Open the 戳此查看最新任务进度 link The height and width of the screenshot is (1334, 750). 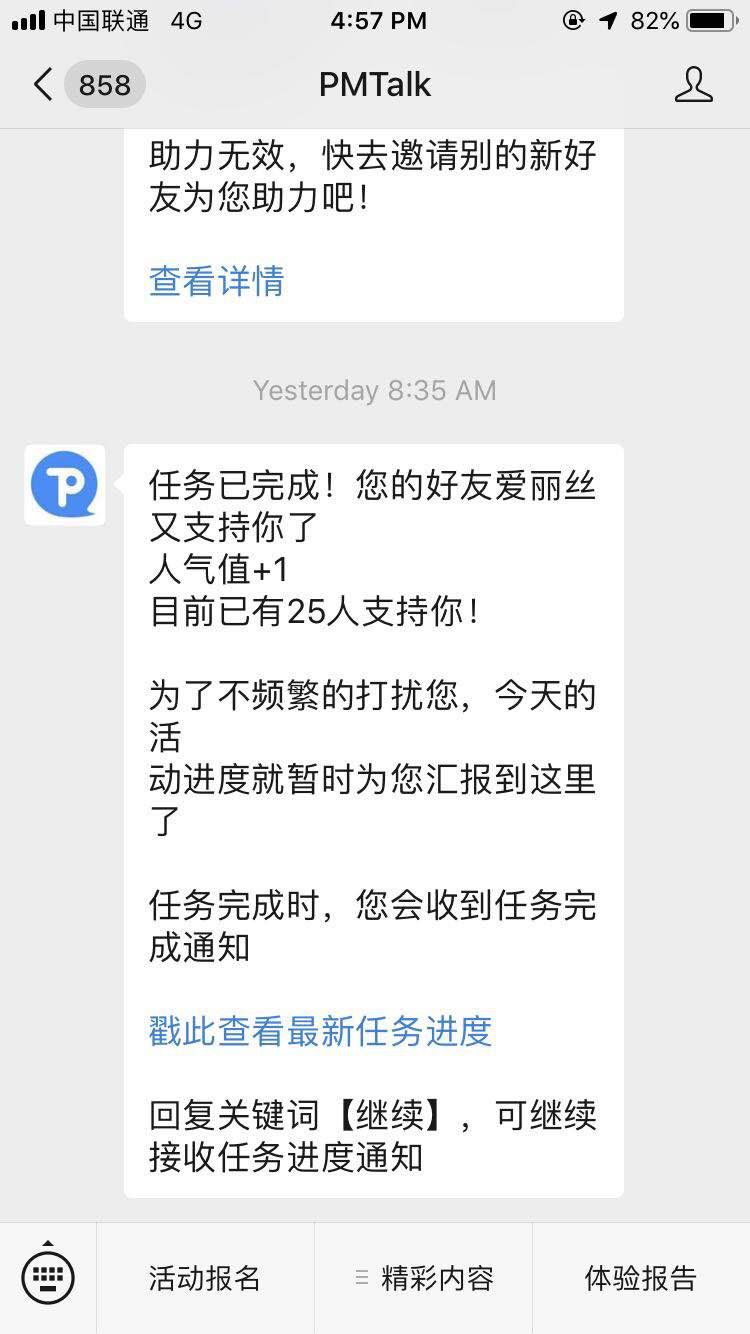click(x=320, y=1030)
